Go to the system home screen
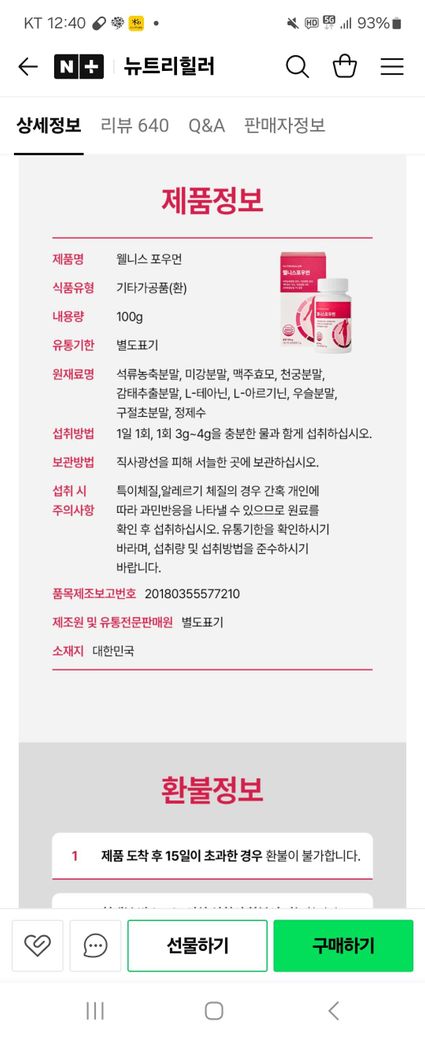Image resolution: width=425 pixels, height=1040 pixels. (x=213, y=1011)
